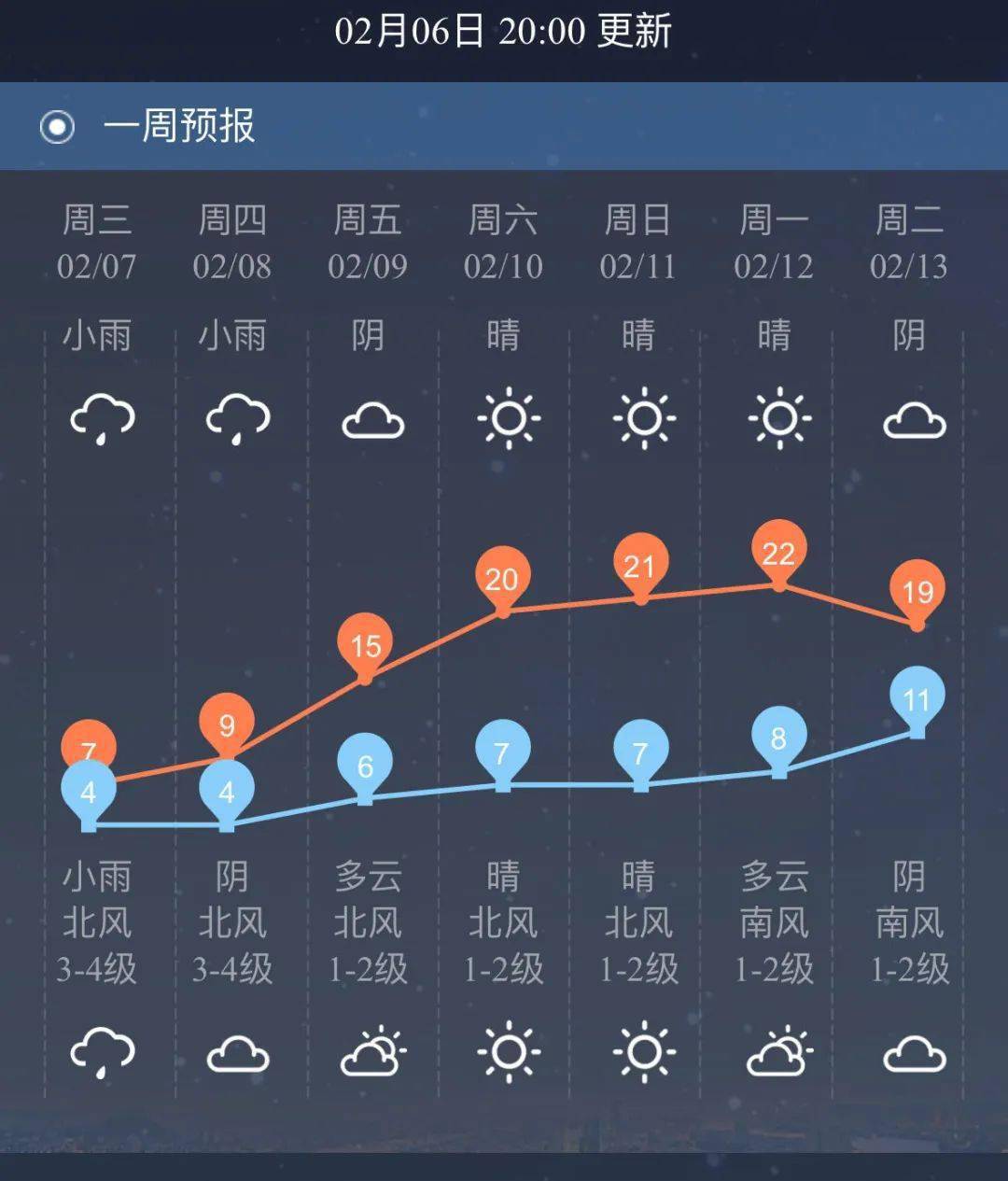Open details for 周日 02/11 column
Screen dimensions: 1008x1181
(639, 243)
